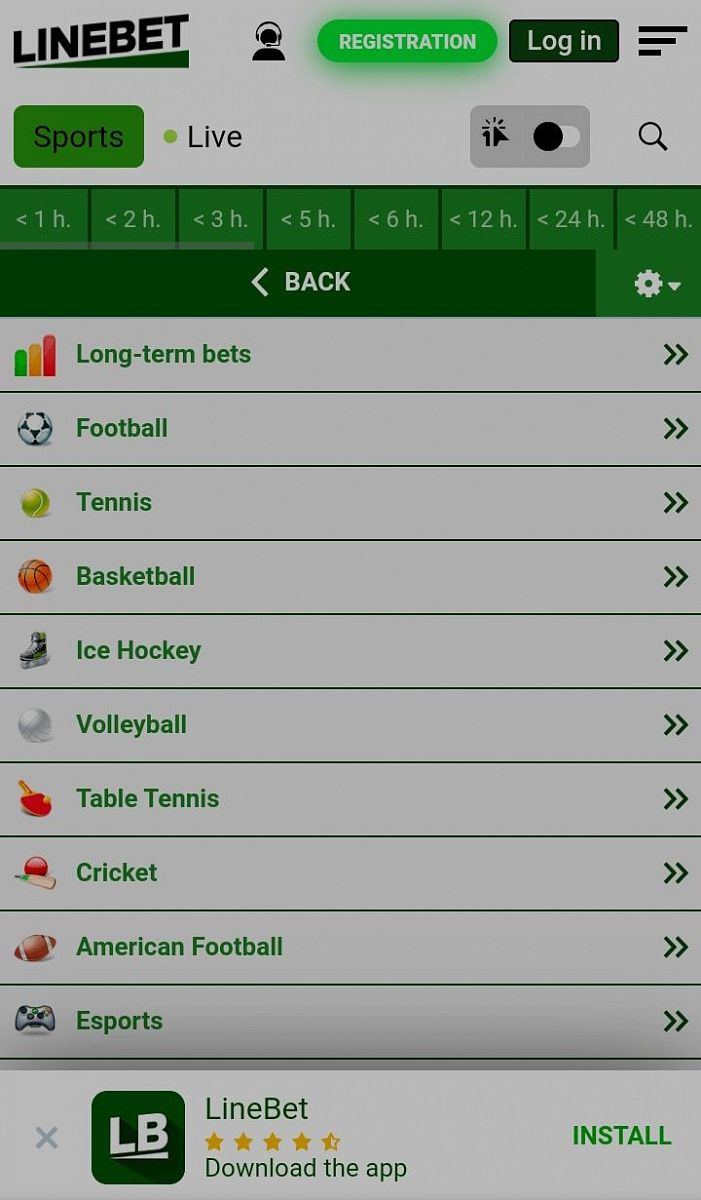Tap the Registration button
The height and width of the screenshot is (1200, 701).
point(407,42)
